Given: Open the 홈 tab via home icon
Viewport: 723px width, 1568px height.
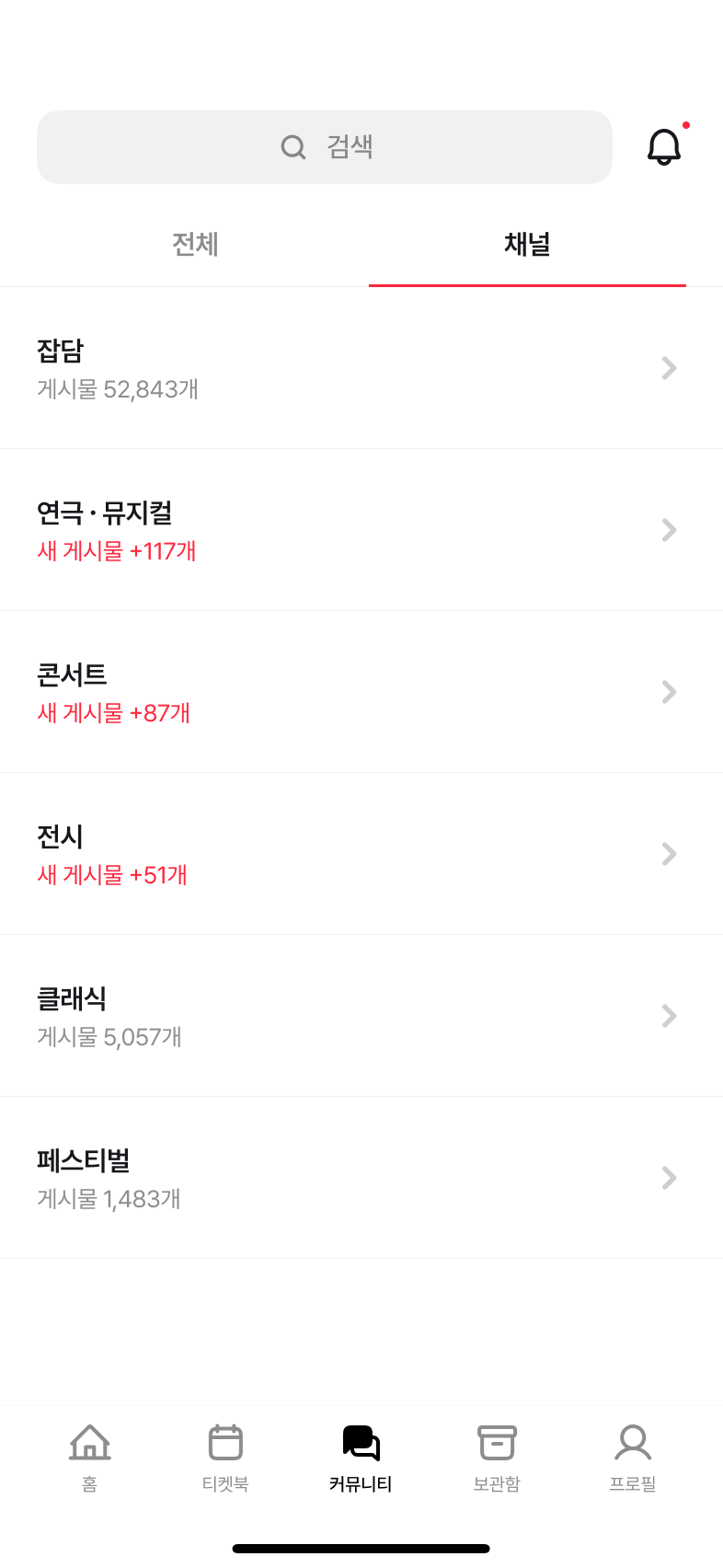Looking at the screenshot, I should tap(87, 1442).
